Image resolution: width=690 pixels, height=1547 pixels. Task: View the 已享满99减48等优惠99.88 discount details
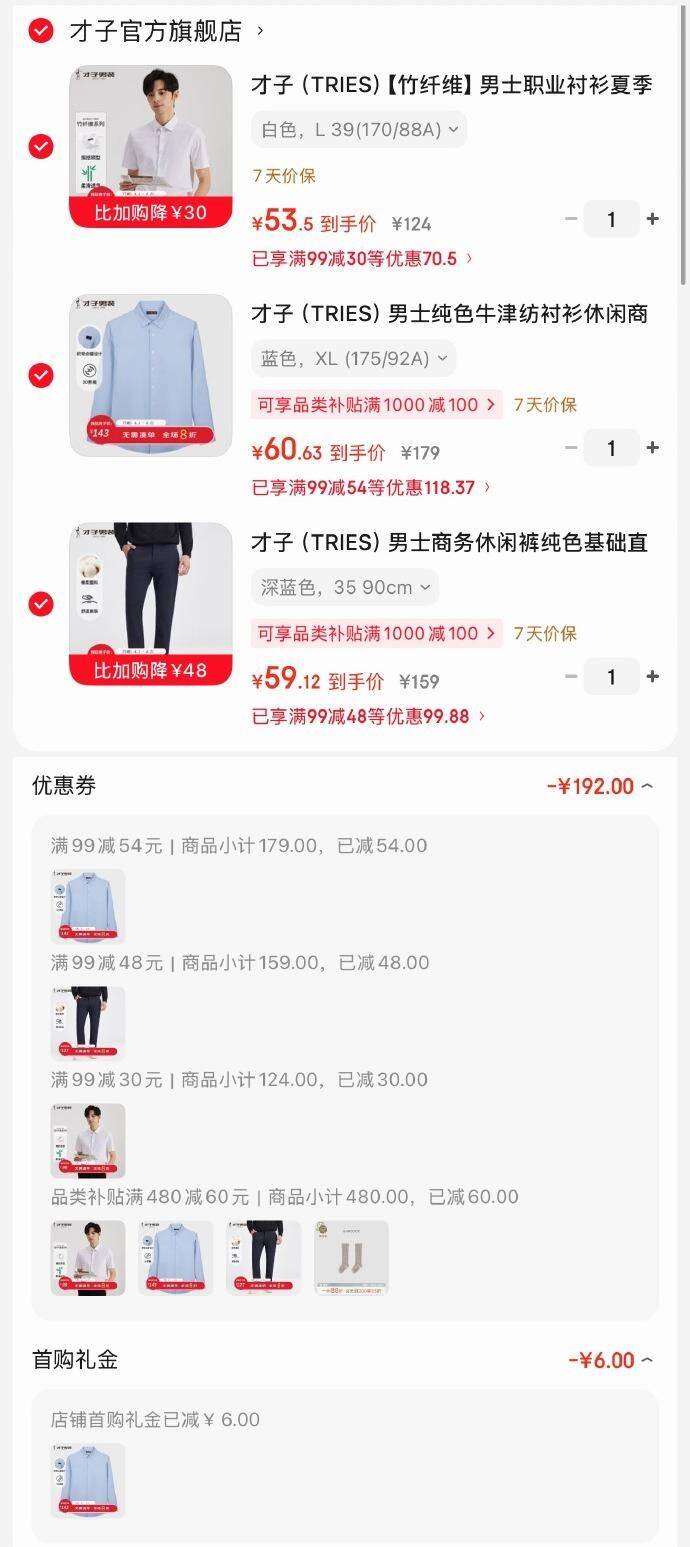point(368,716)
